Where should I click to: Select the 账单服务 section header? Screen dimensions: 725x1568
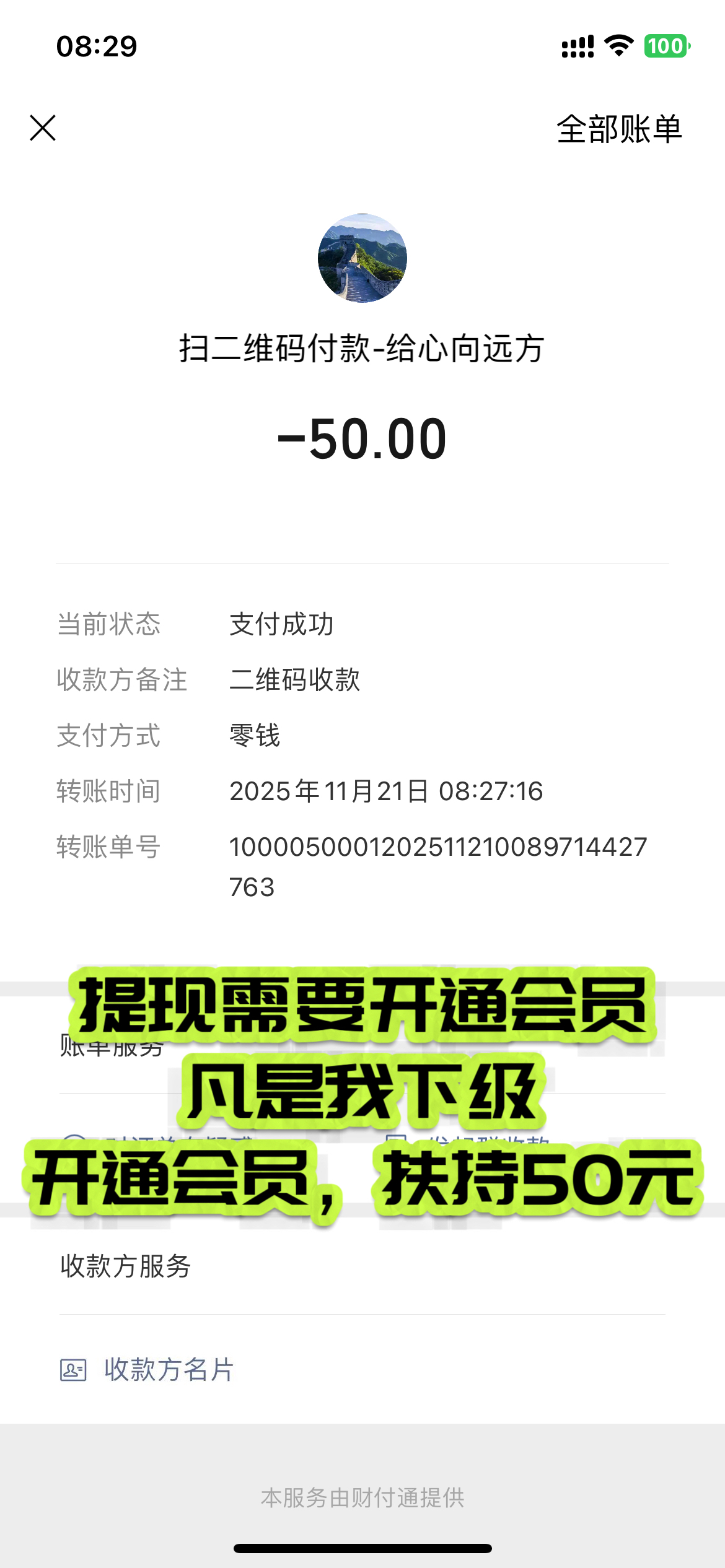[x=112, y=1048]
